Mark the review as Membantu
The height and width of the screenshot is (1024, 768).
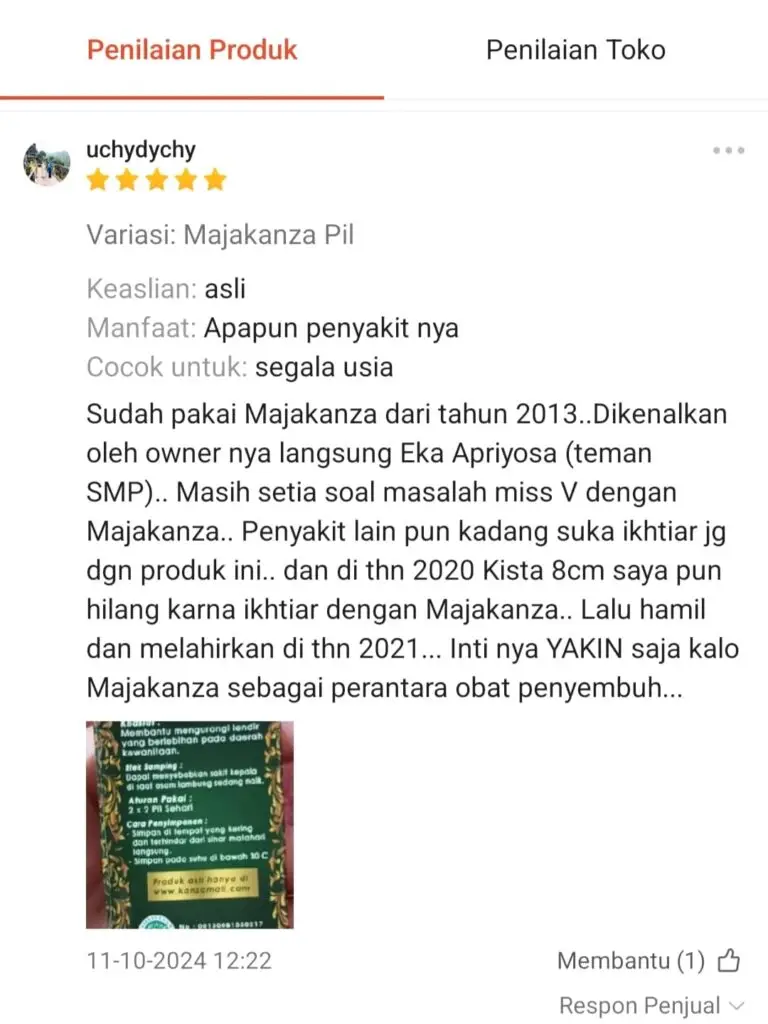730,962
